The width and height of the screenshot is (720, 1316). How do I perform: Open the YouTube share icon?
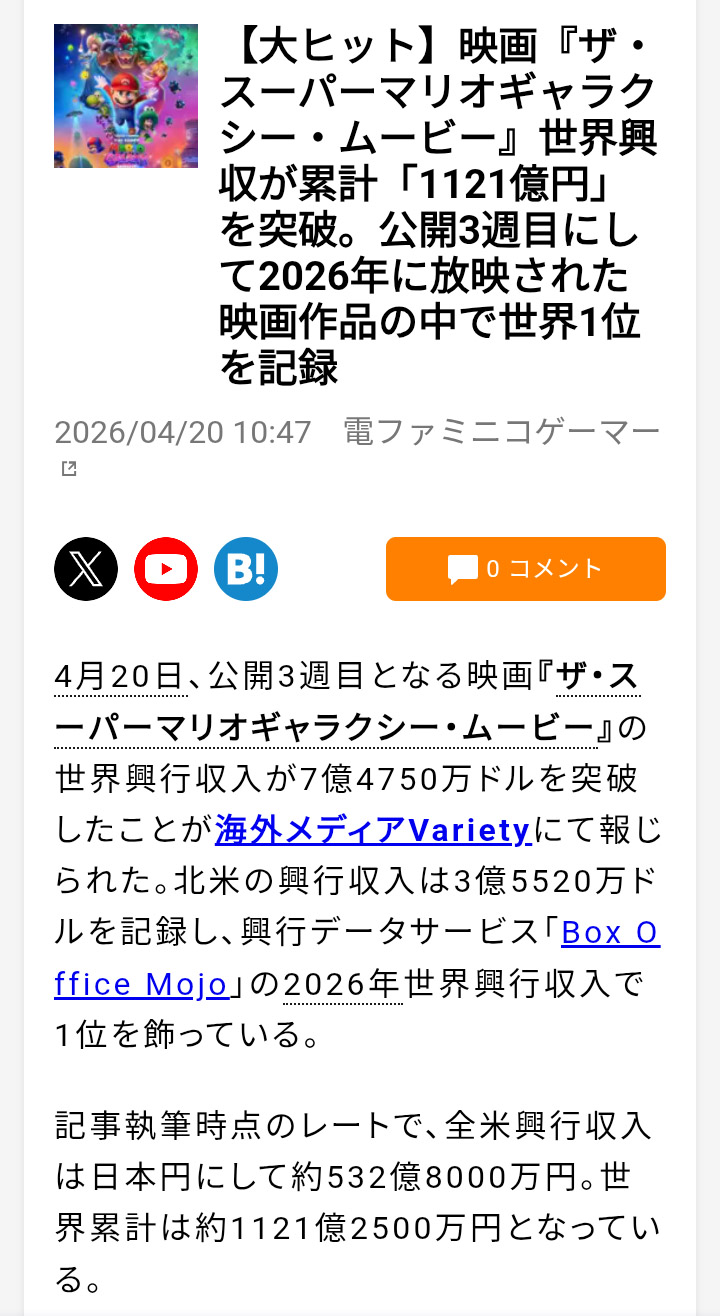[166, 569]
